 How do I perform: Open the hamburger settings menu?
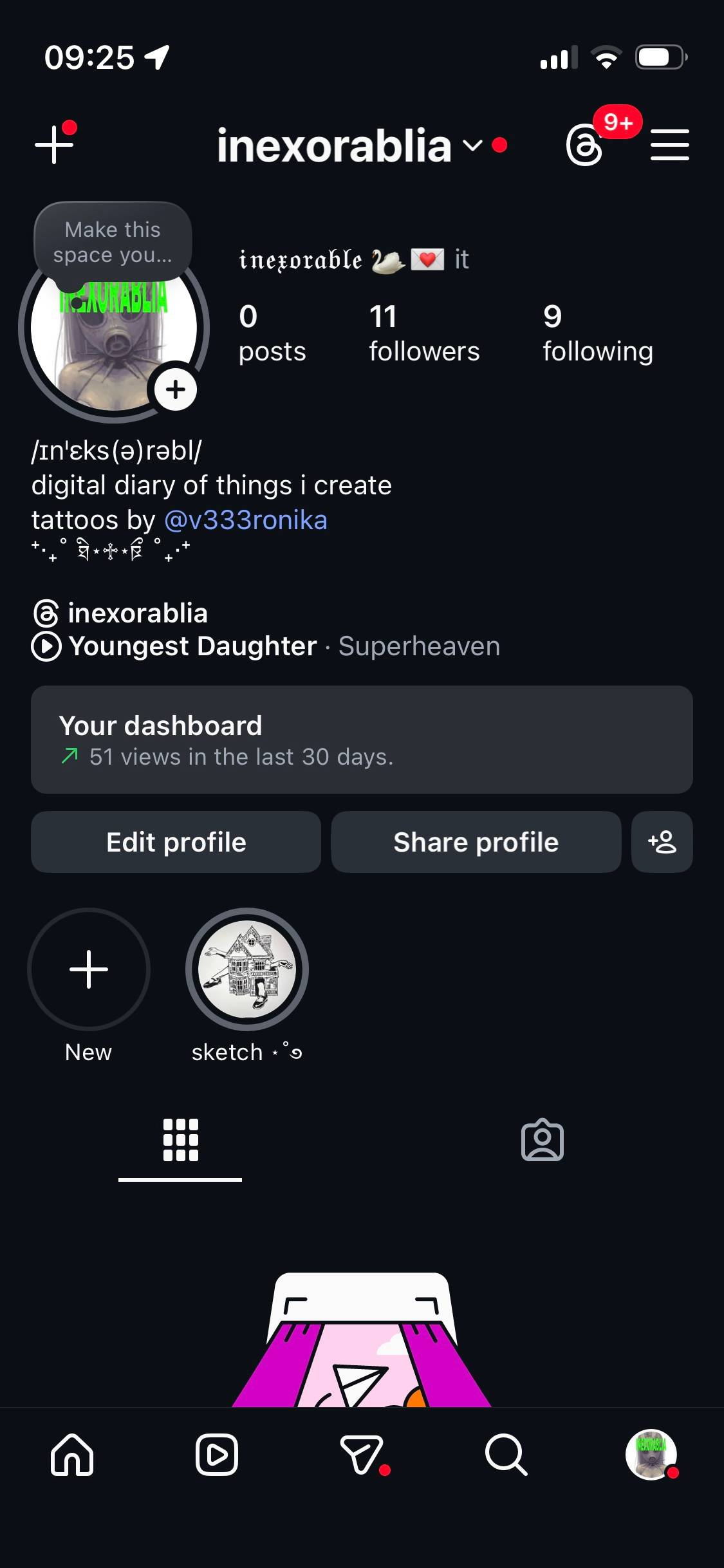coord(669,144)
